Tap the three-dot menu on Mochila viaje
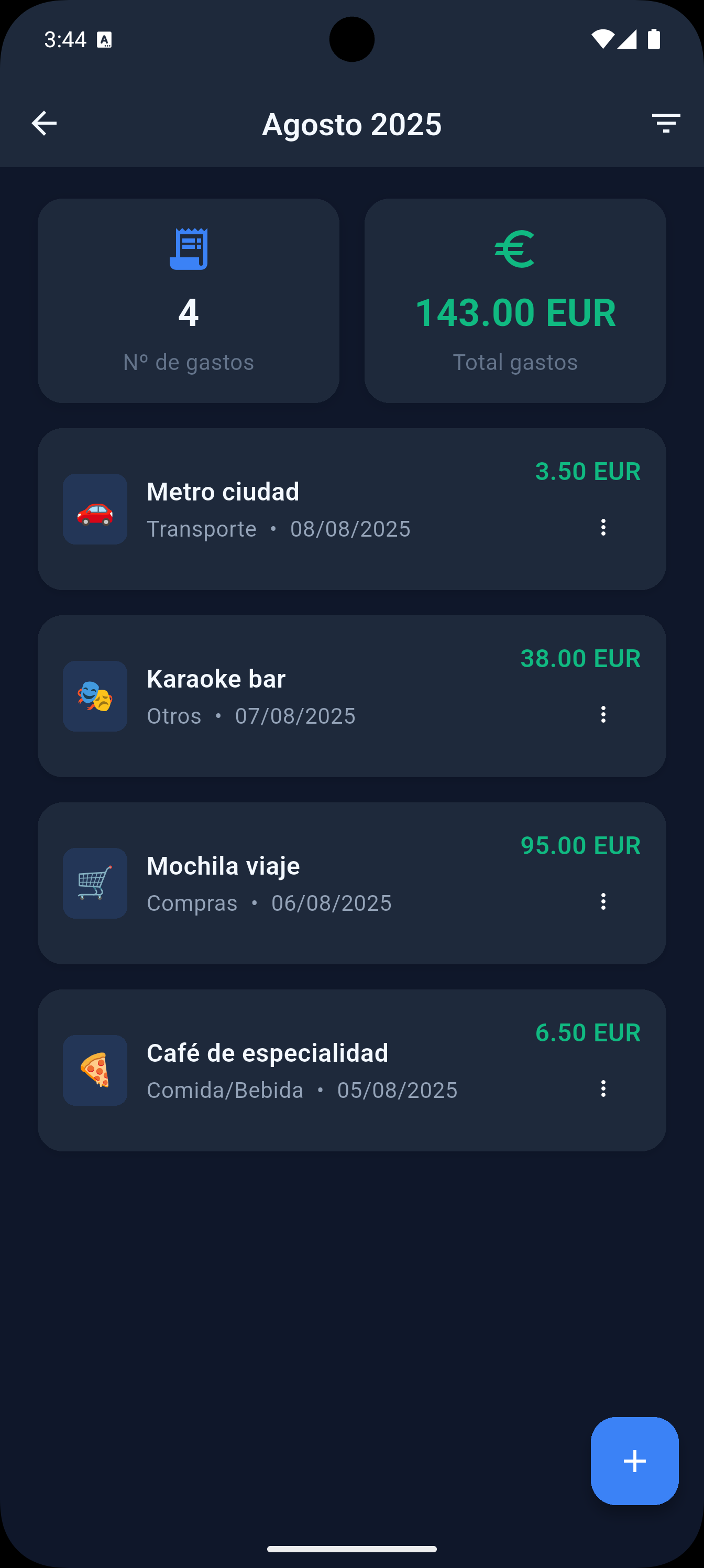The height and width of the screenshot is (1568, 704). click(x=603, y=901)
